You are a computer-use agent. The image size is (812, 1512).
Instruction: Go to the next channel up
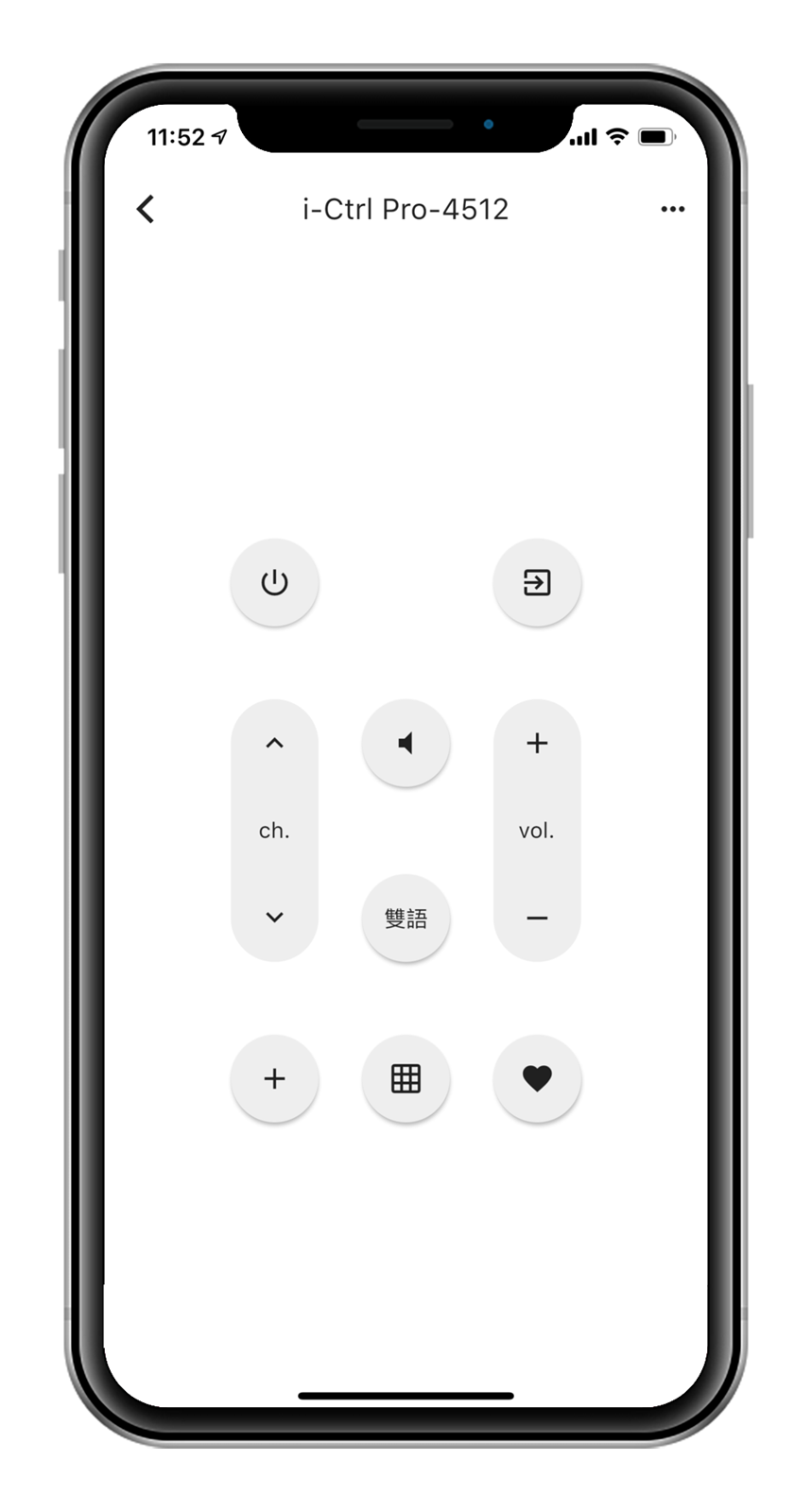click(274, 744)
